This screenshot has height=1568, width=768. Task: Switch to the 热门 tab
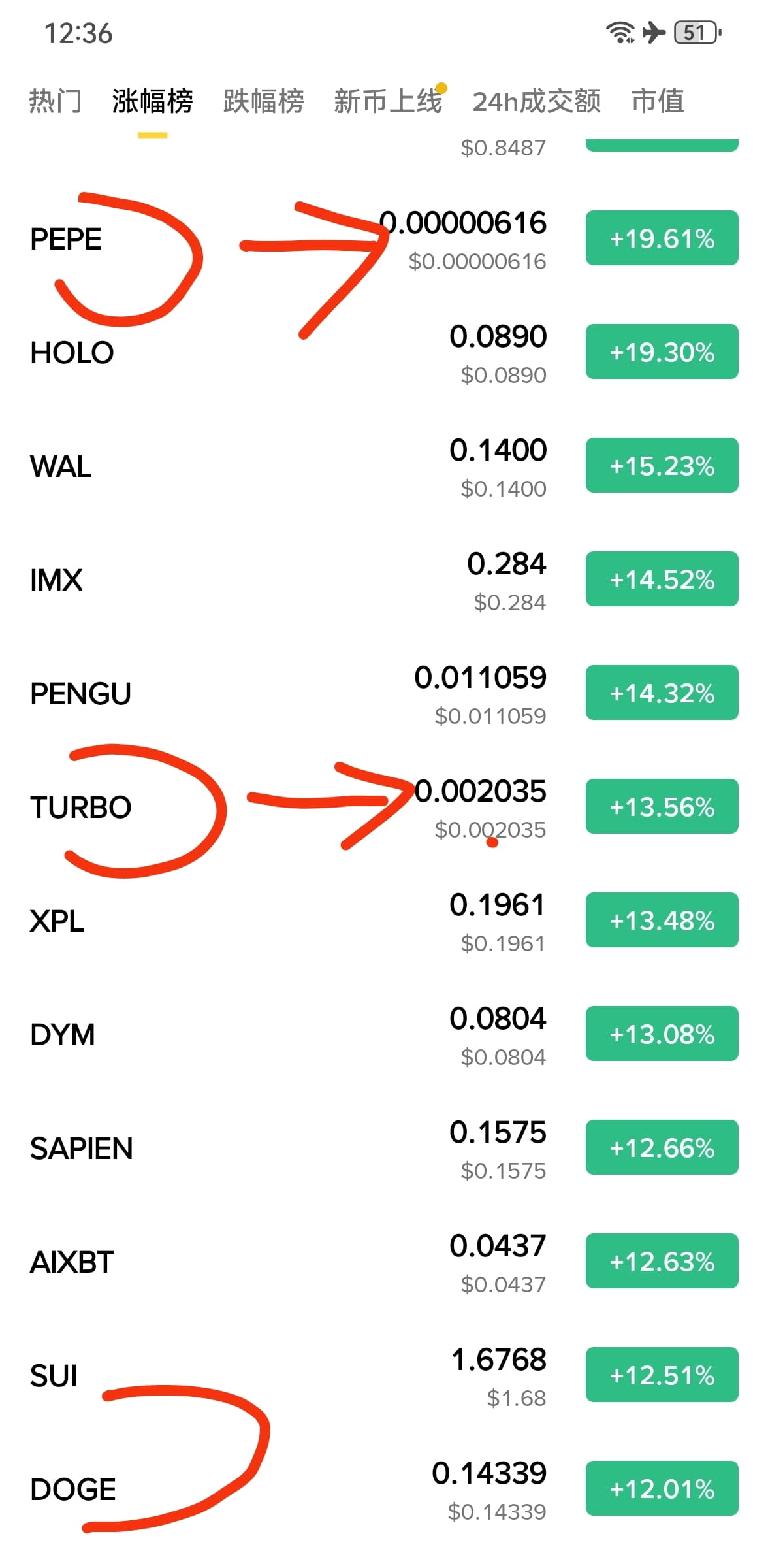(55, 101)
